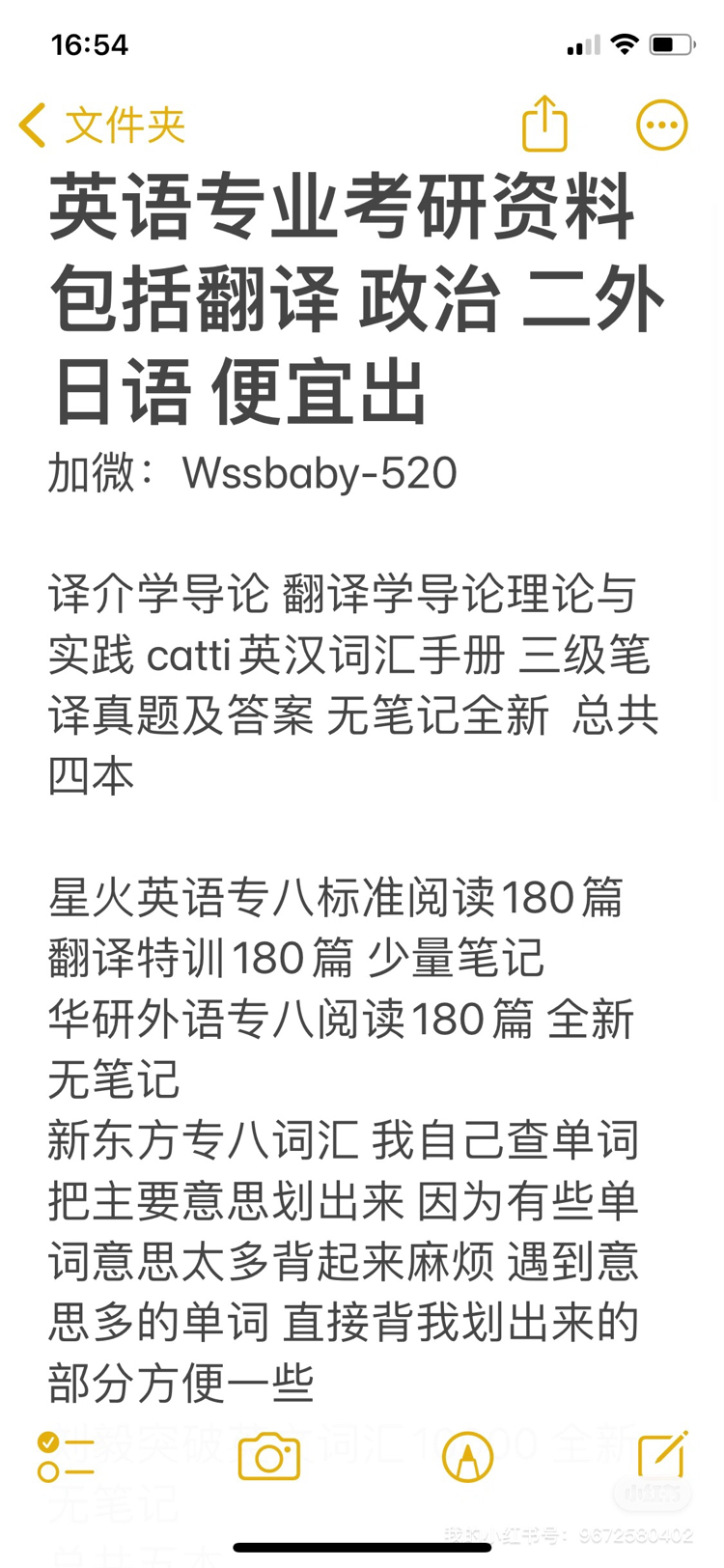The width and height of the screenshot is (724, 1568).
Task: Add a checklist to the note
Action: tap(65, 1457)
